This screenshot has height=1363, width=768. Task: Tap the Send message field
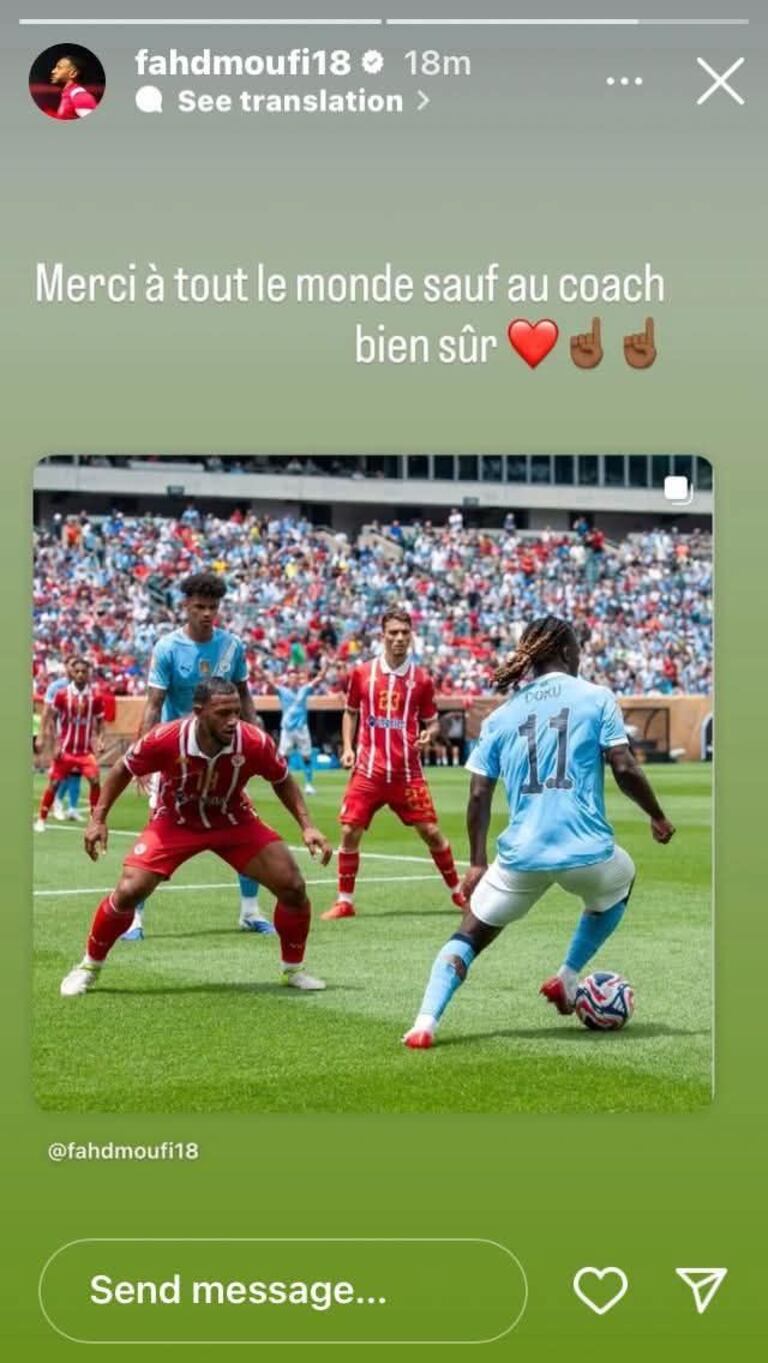click(283, 1290)
